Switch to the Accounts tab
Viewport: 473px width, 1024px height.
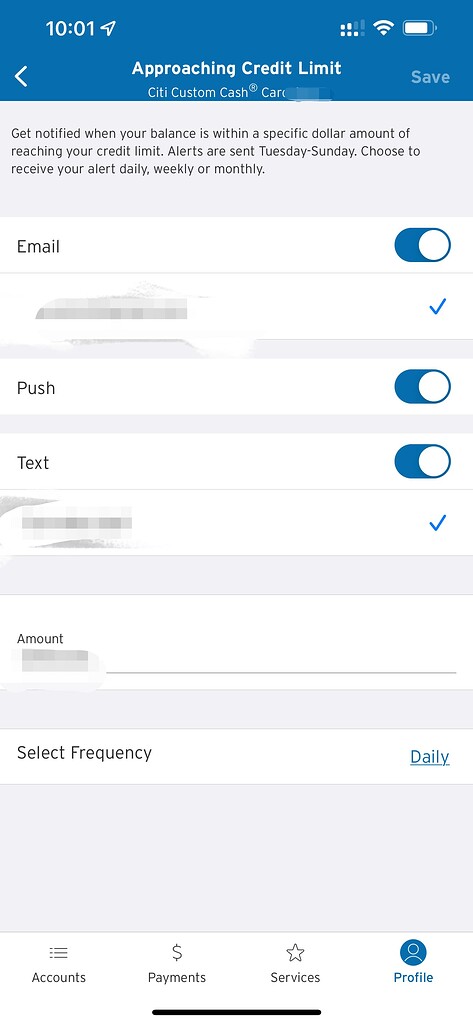coord(59,965)
